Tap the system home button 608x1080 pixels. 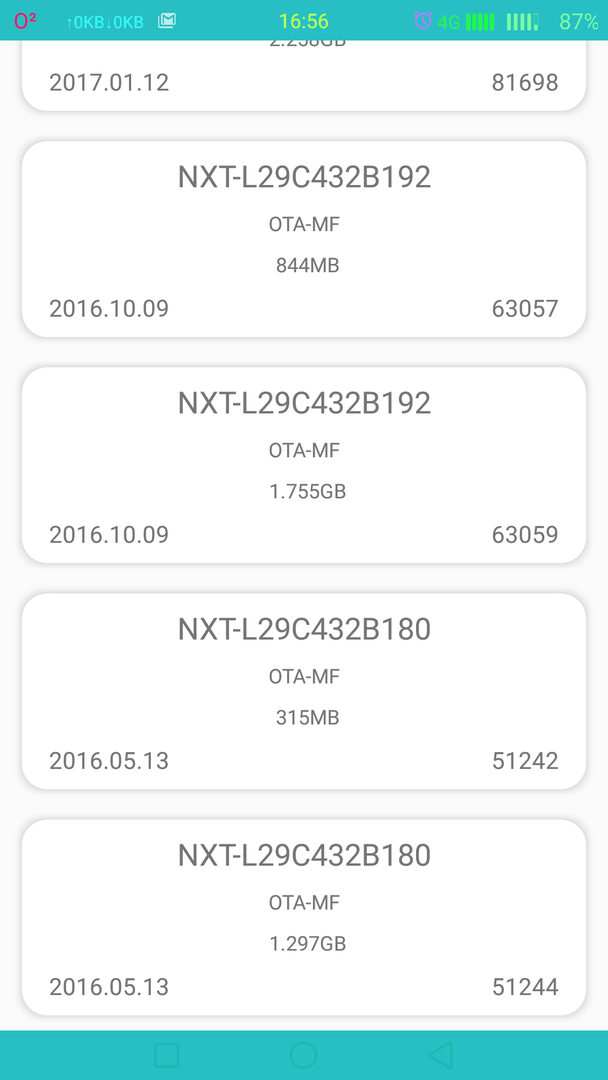click(304, 1055)
